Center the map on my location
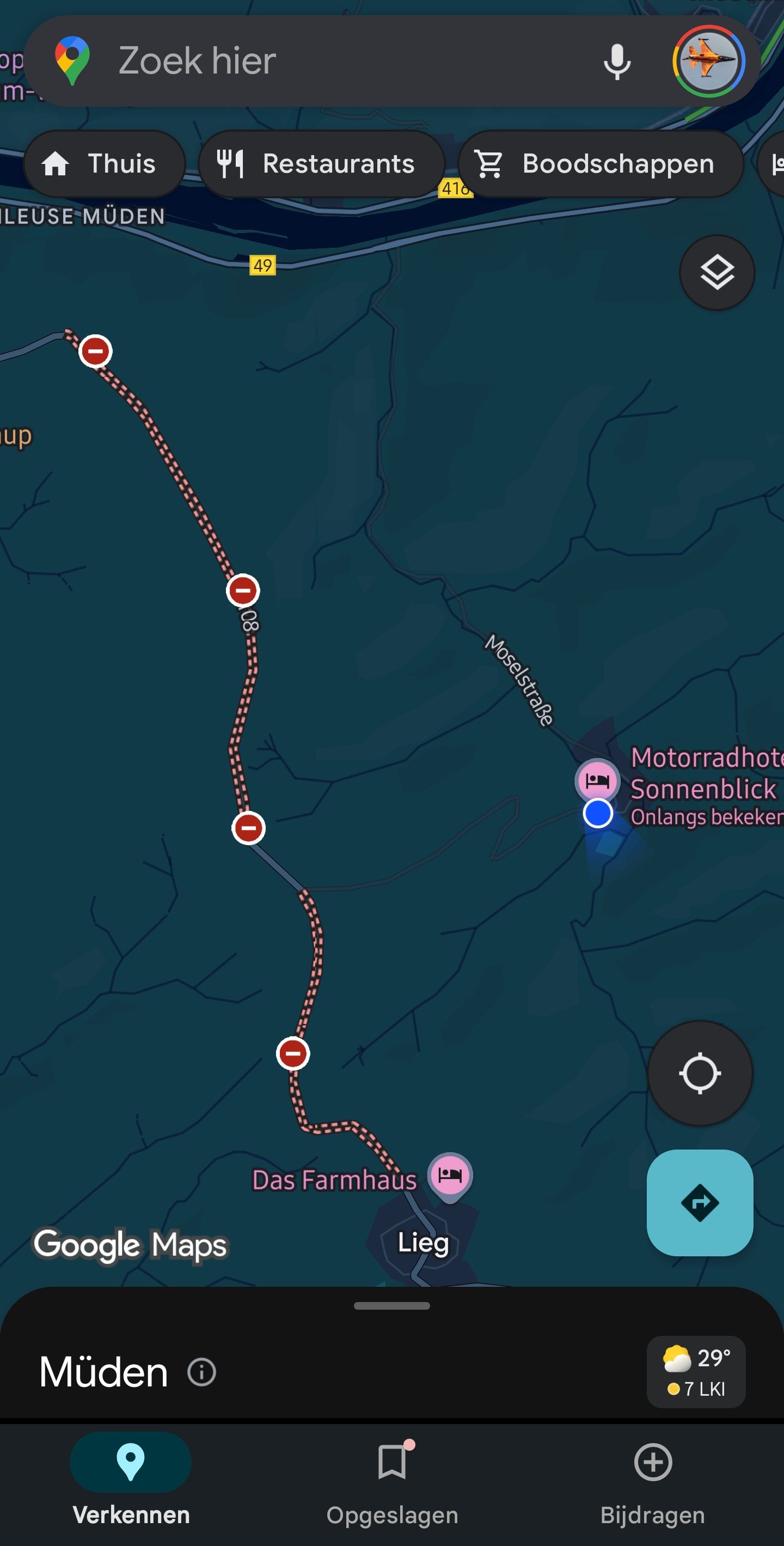This screenshot has height=1546, width=784. pyautogui.click(x=700, y=1072)
